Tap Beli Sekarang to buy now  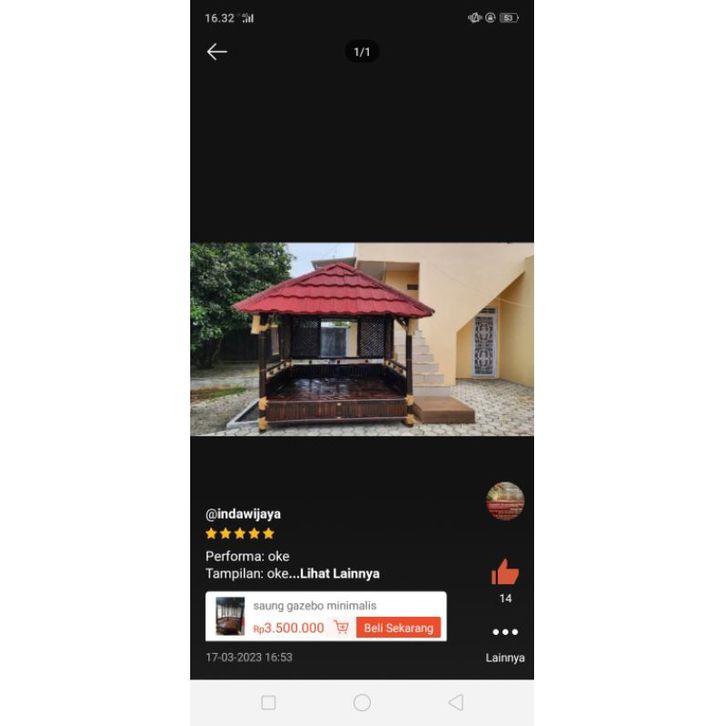(x=398, y=628)
